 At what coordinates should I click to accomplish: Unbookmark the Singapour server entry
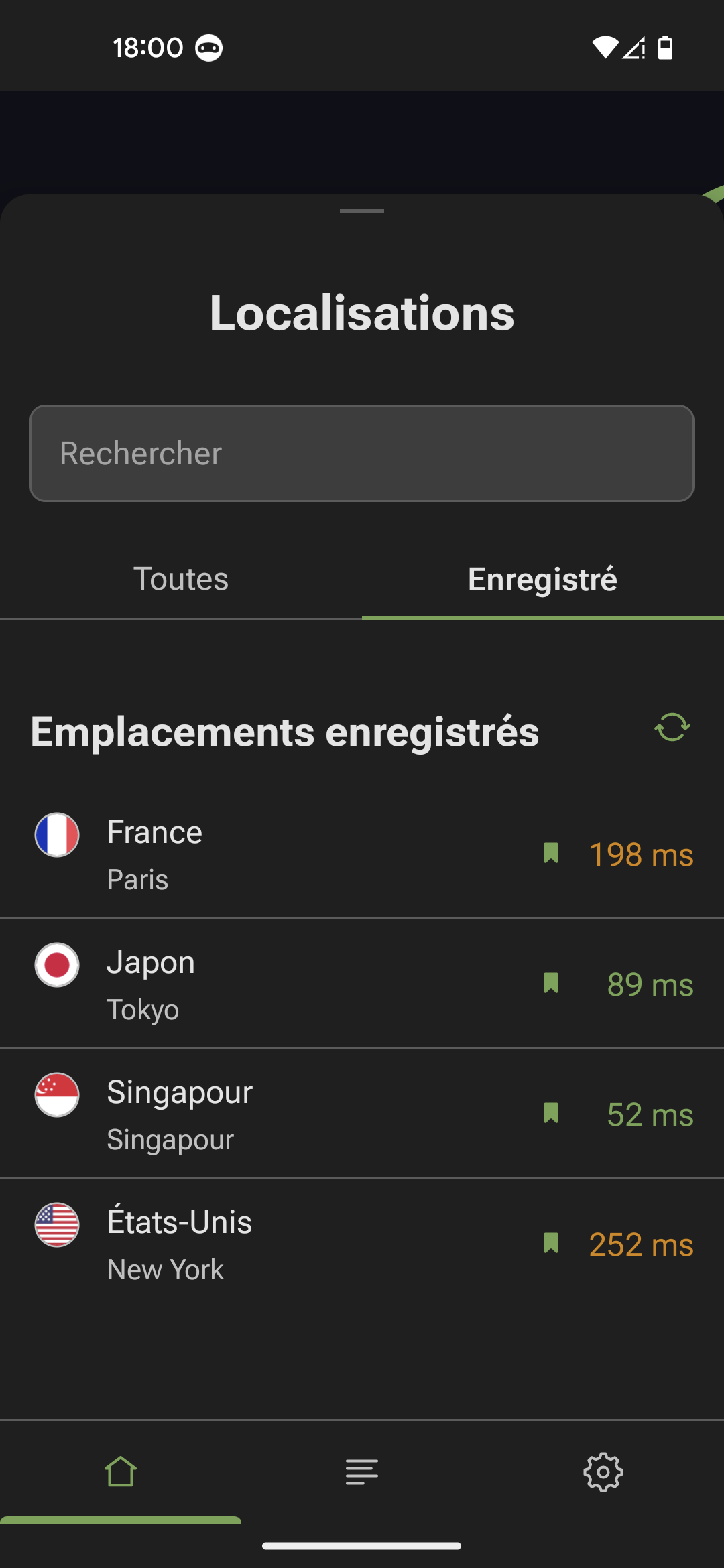click(x=551, y=1113)
